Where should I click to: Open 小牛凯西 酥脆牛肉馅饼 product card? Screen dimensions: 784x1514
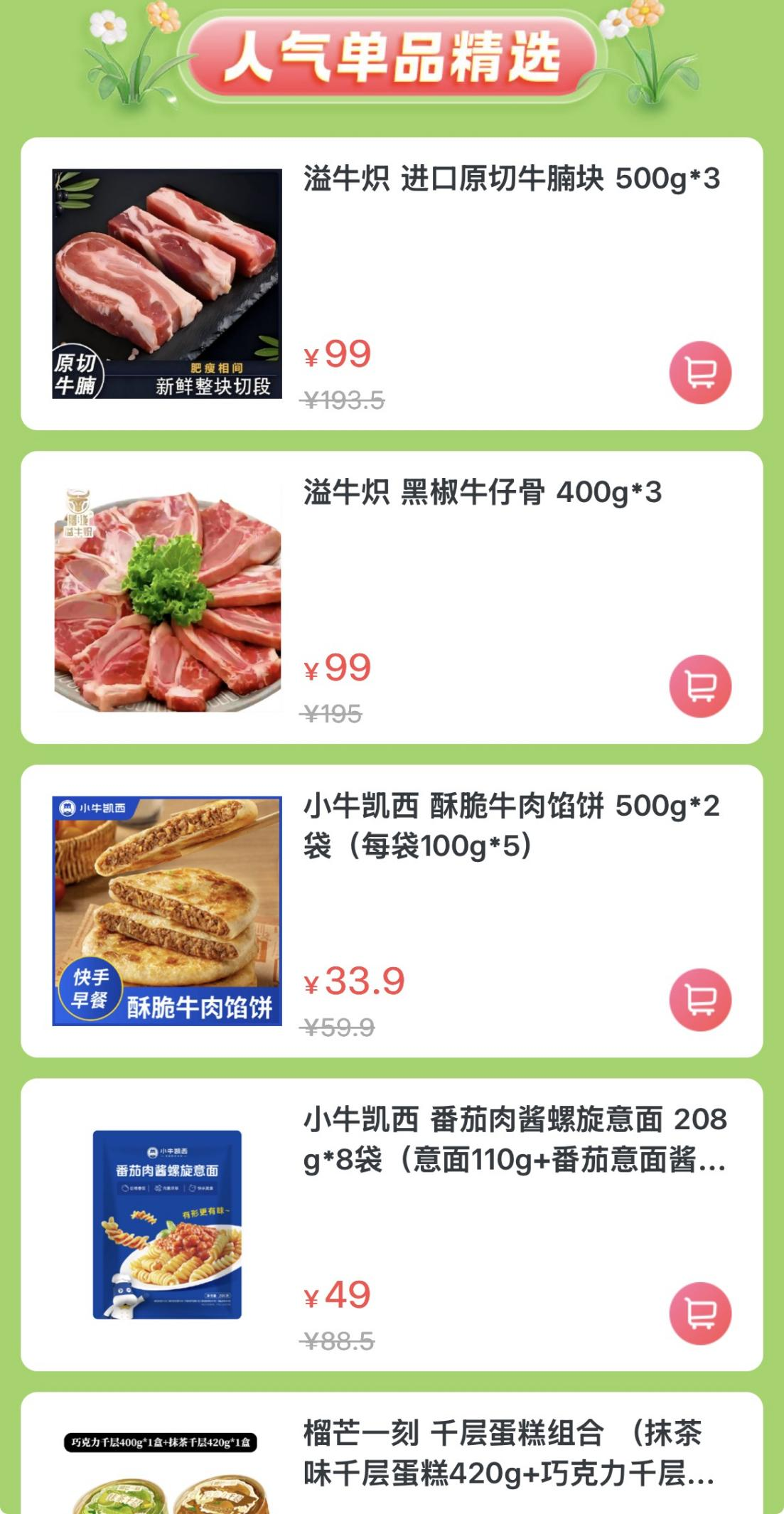click(x=511, y=826)
